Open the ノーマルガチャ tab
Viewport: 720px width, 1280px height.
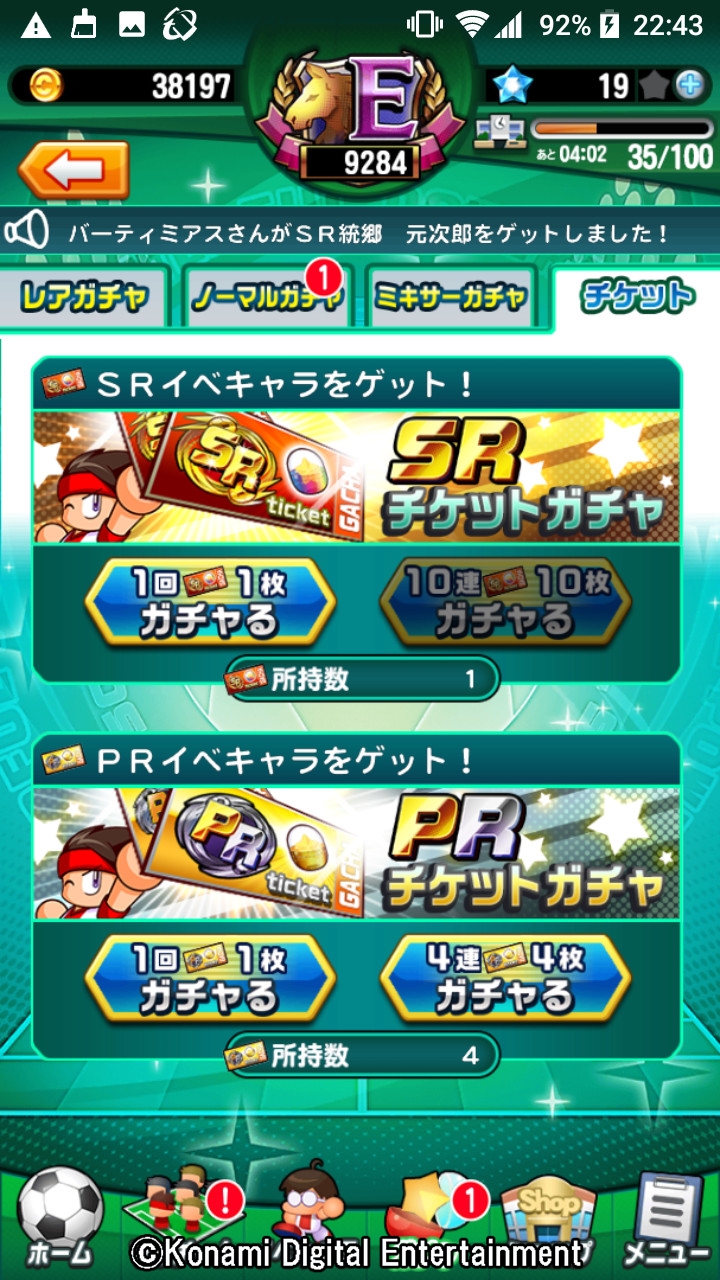pyautogui.click(x=267, y=296)
